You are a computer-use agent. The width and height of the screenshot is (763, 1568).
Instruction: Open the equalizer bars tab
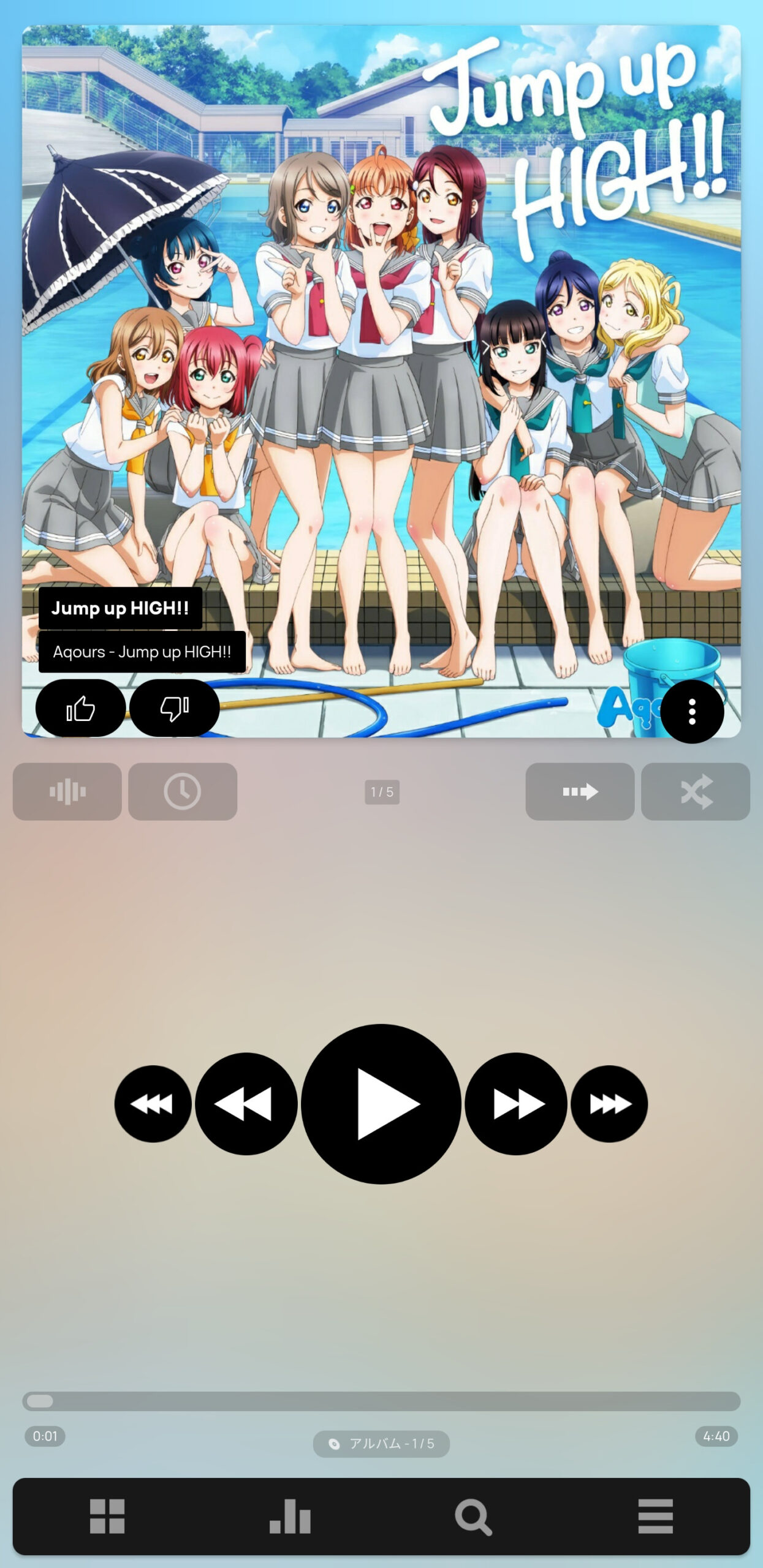point(290,1517)
